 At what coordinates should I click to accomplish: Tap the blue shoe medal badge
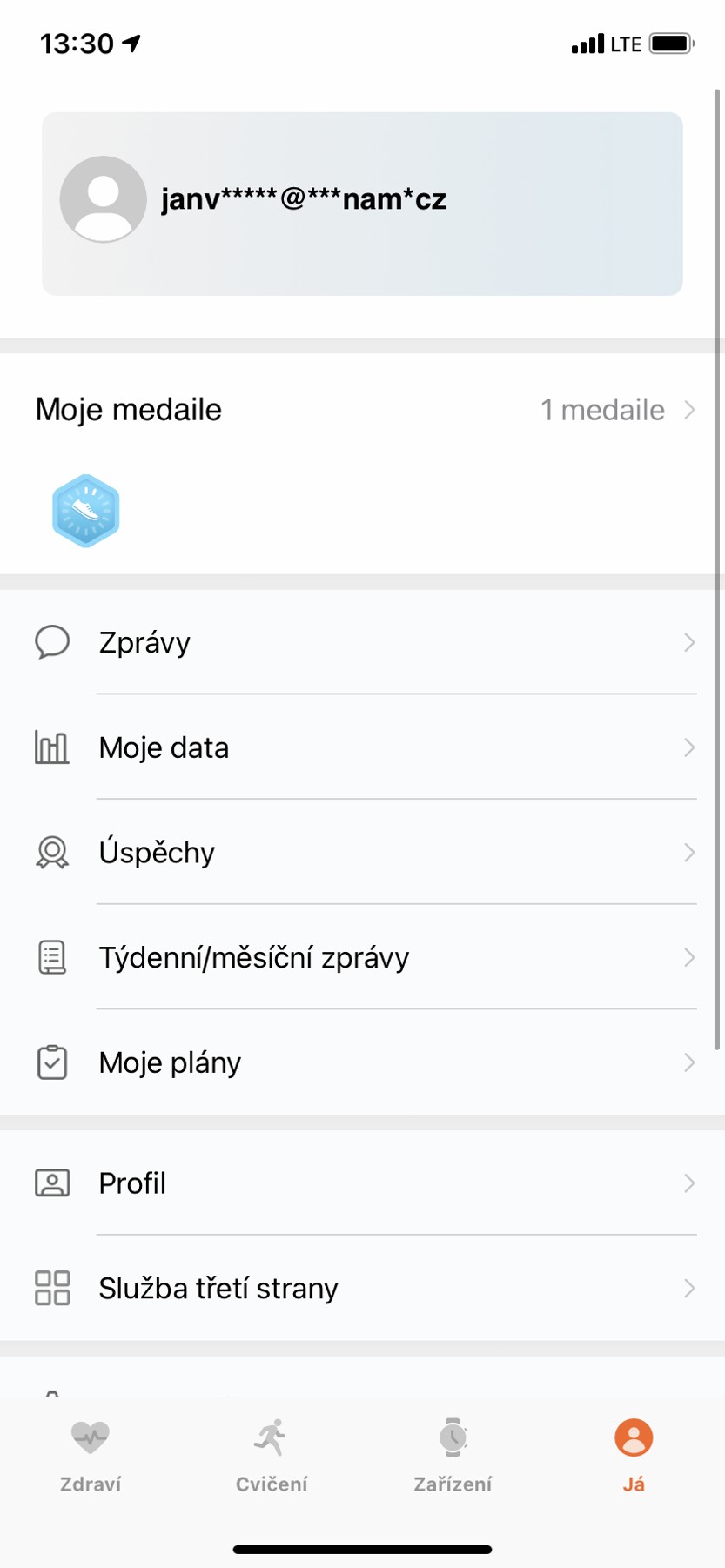(85, 511)
